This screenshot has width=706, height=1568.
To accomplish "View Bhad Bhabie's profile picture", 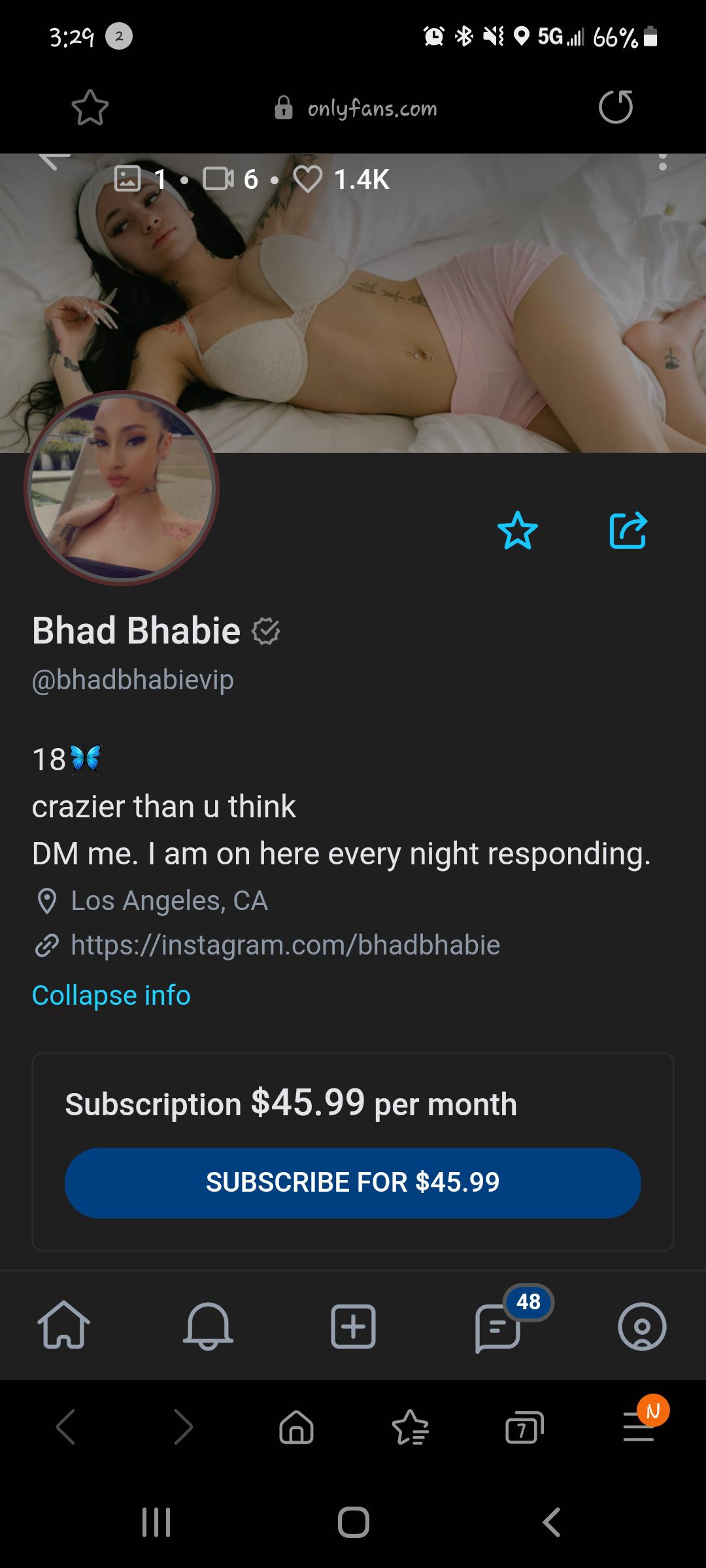I will point(122,488).
